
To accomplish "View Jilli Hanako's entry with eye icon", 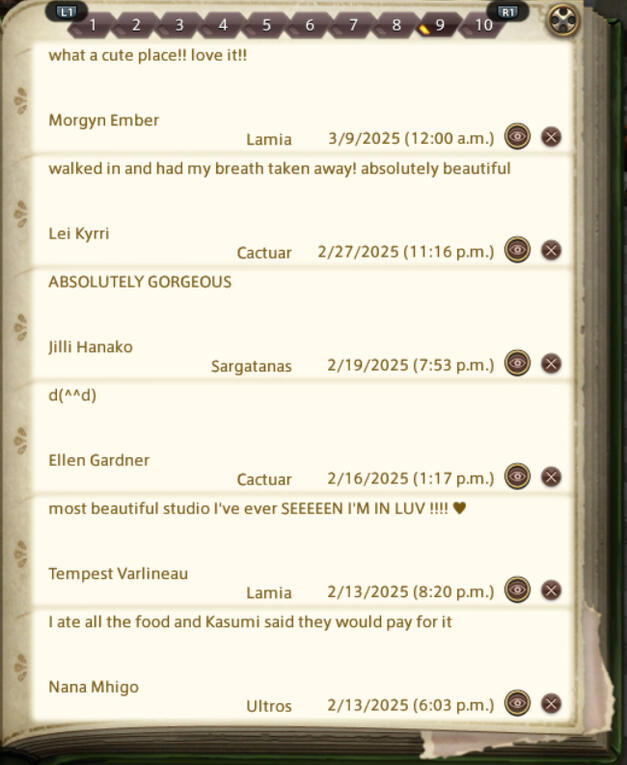I will (517, 363).
